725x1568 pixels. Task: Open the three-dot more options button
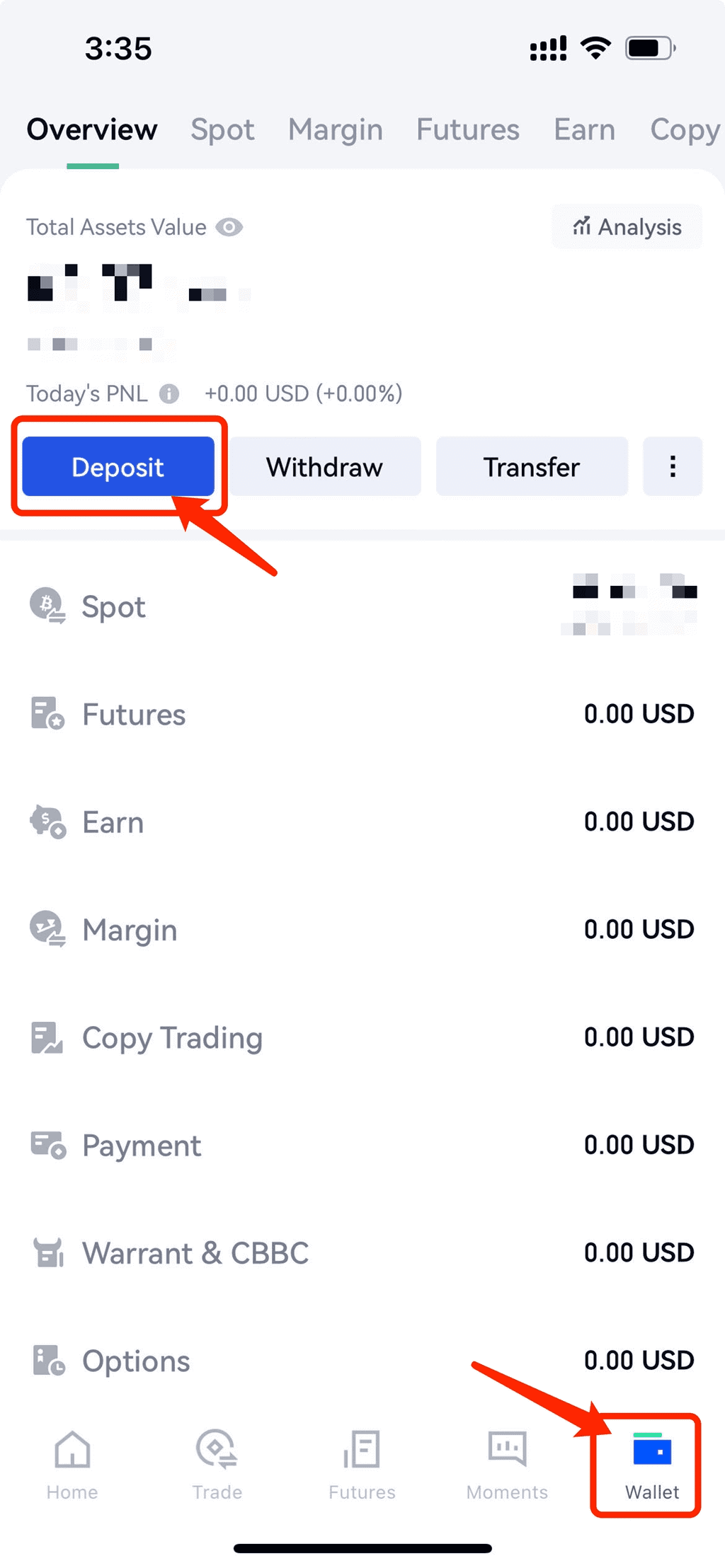click(673, 467)
